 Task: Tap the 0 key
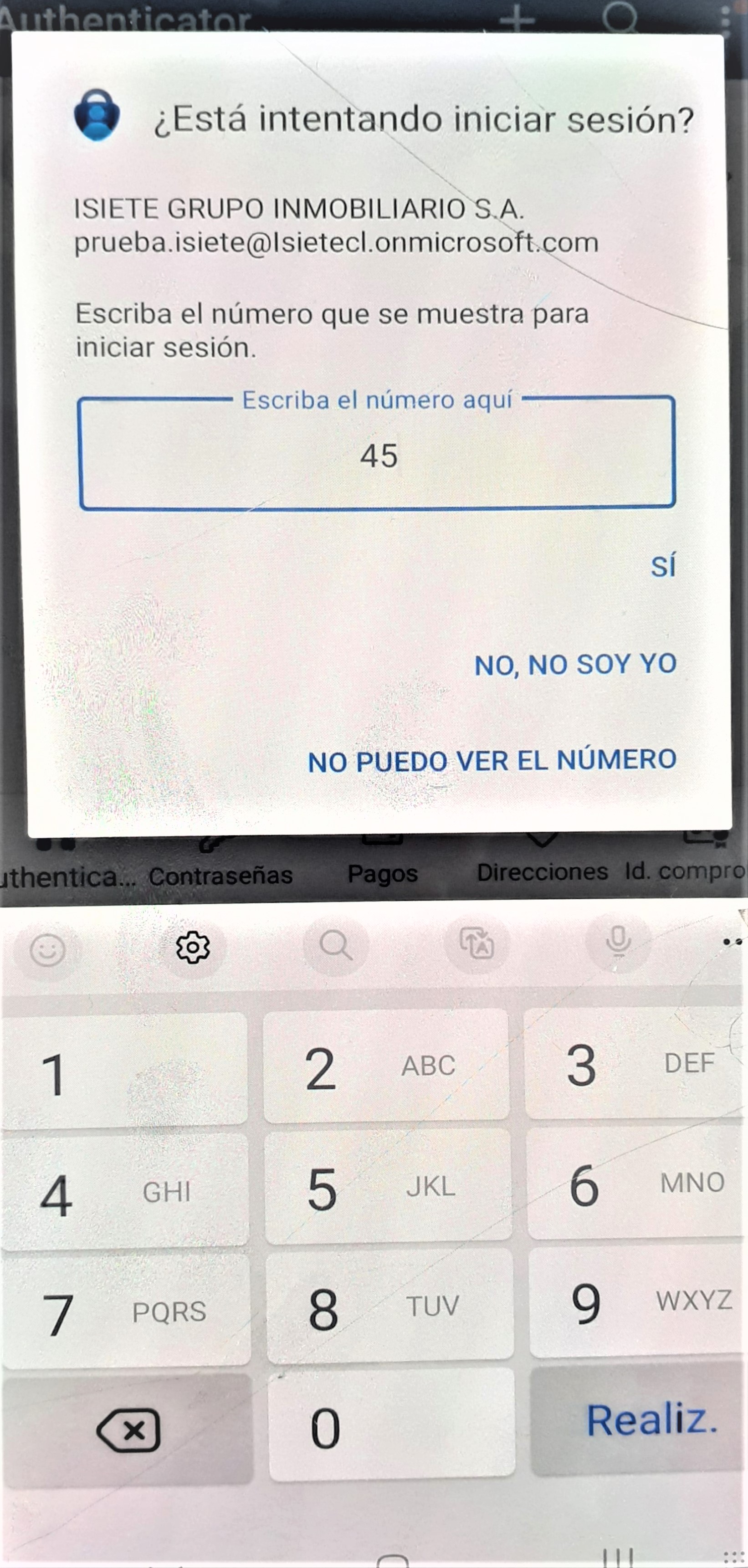[391, 1427]
